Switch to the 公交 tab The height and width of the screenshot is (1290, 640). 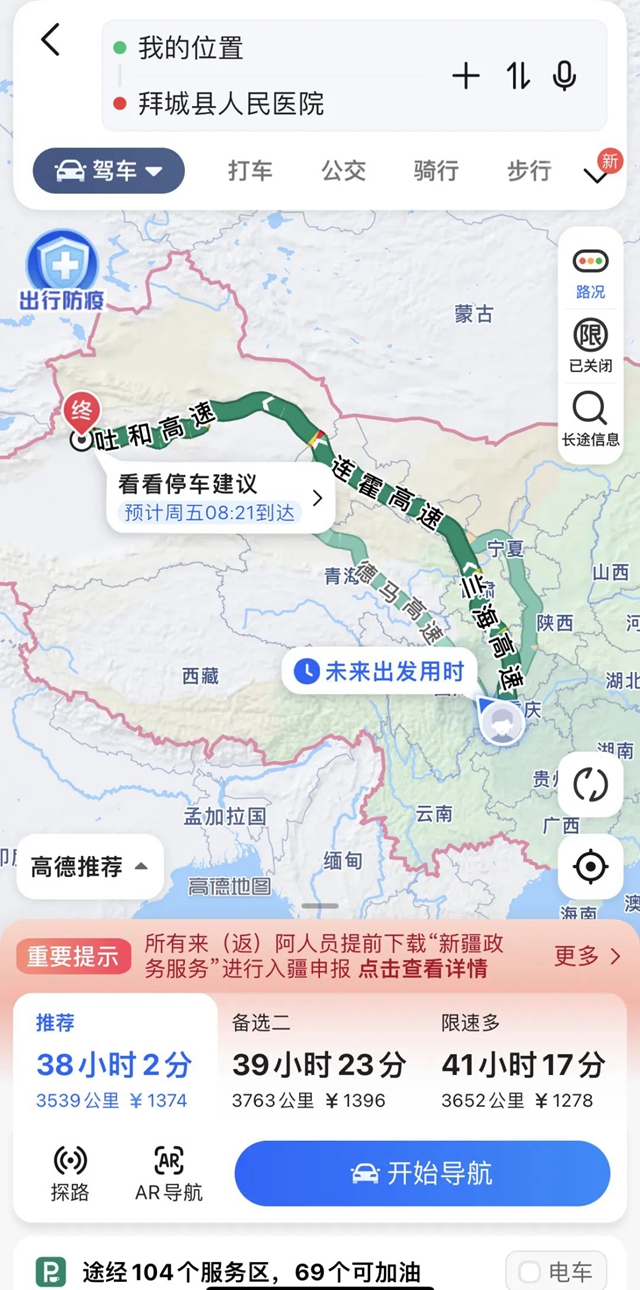pyautogui.click(x=344, y=171)
